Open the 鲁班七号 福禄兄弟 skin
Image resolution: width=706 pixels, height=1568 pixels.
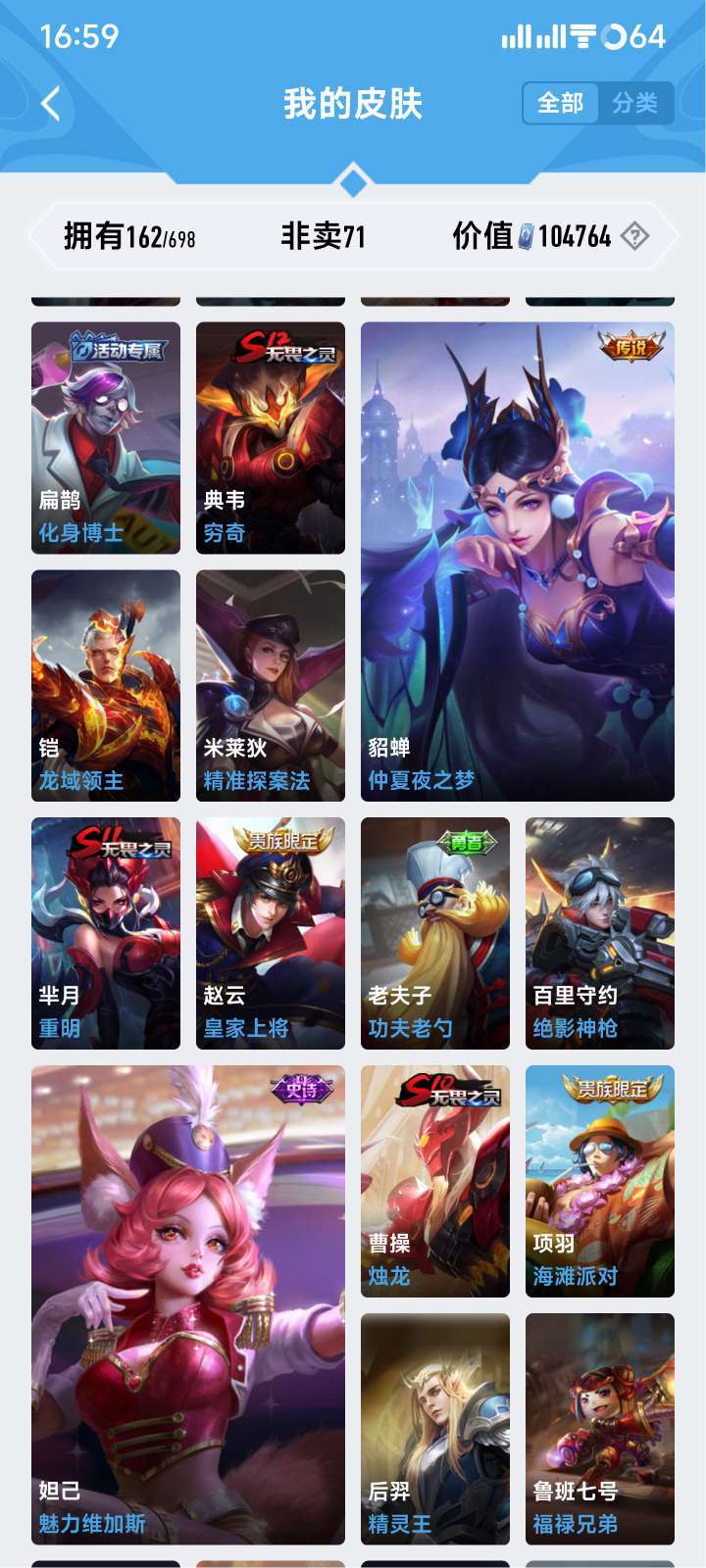600,1430
